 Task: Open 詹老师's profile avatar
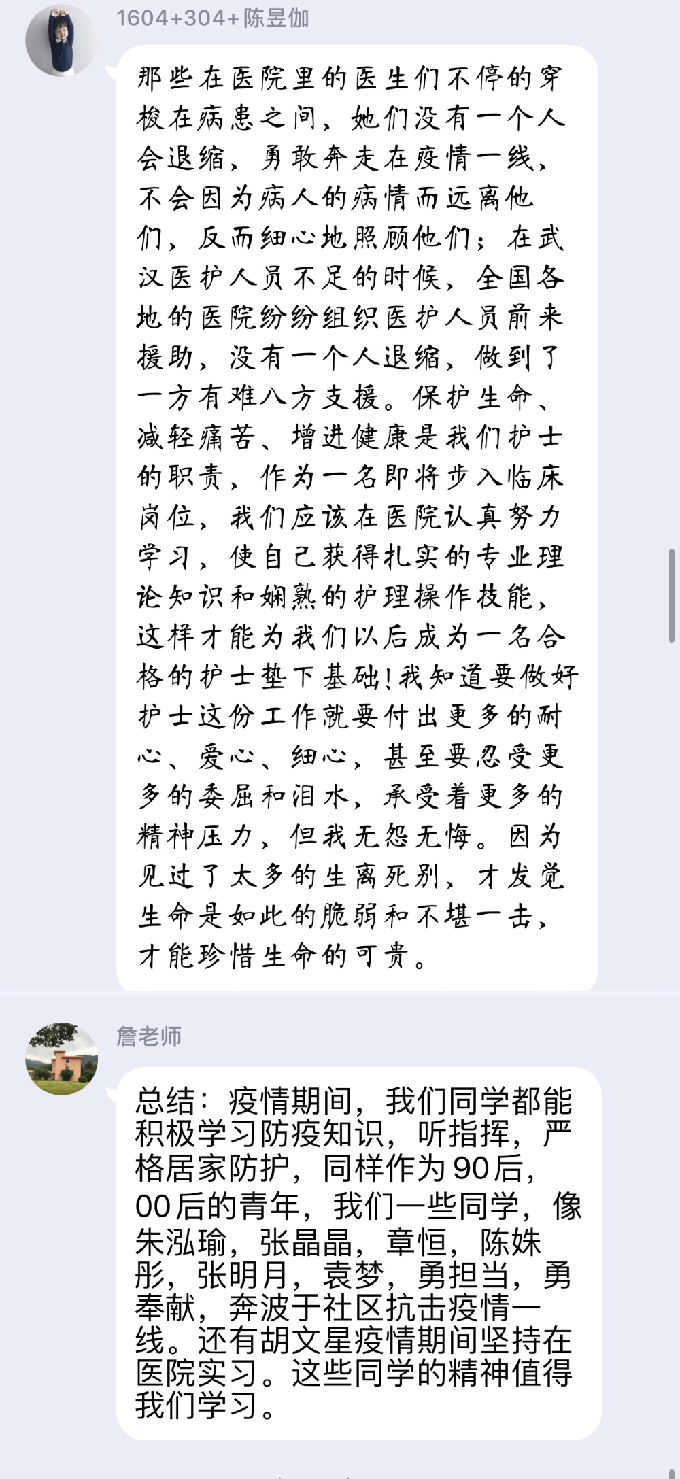tap(61, 1059)
